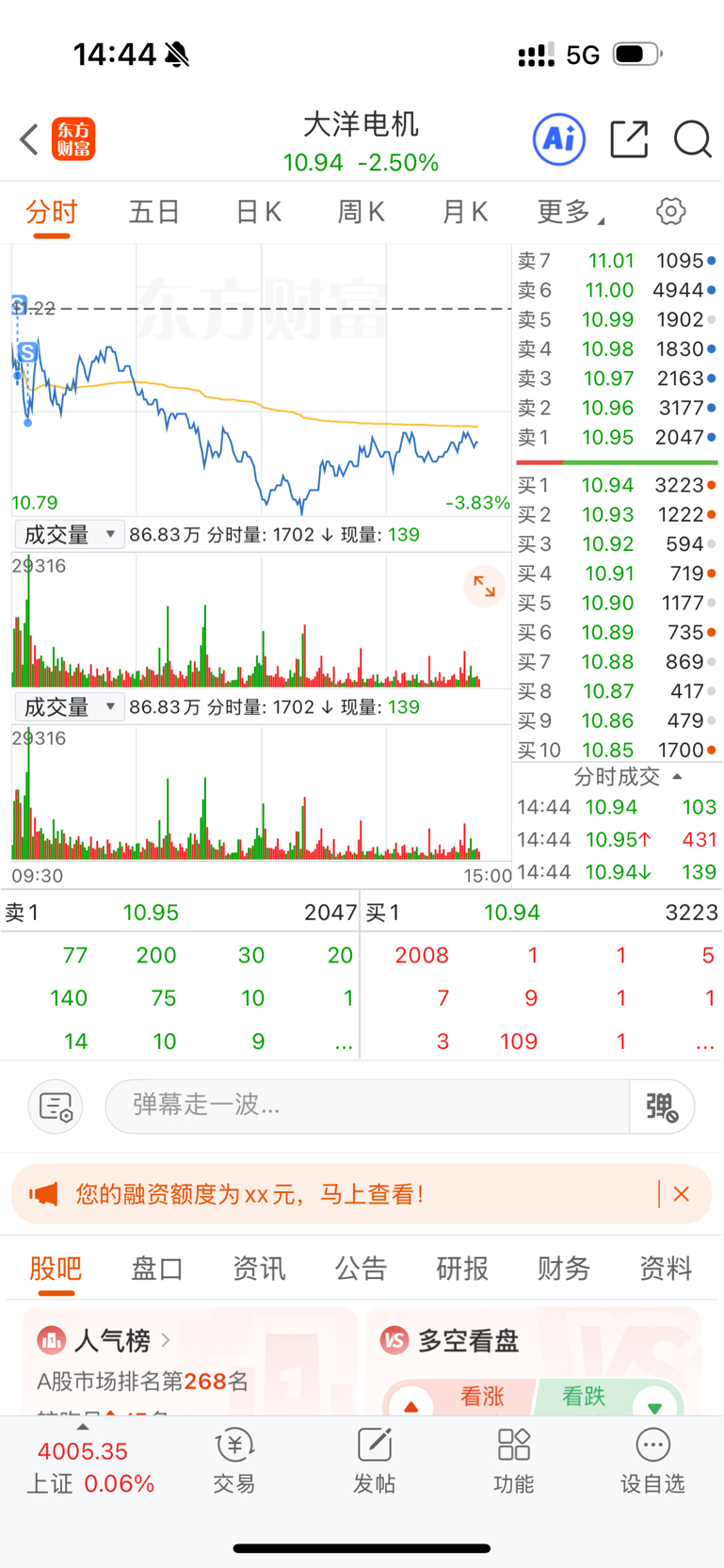724x1568 pixels.
Task: Toggle the 弹 bullet comments button
Action: coord(662,1106)
